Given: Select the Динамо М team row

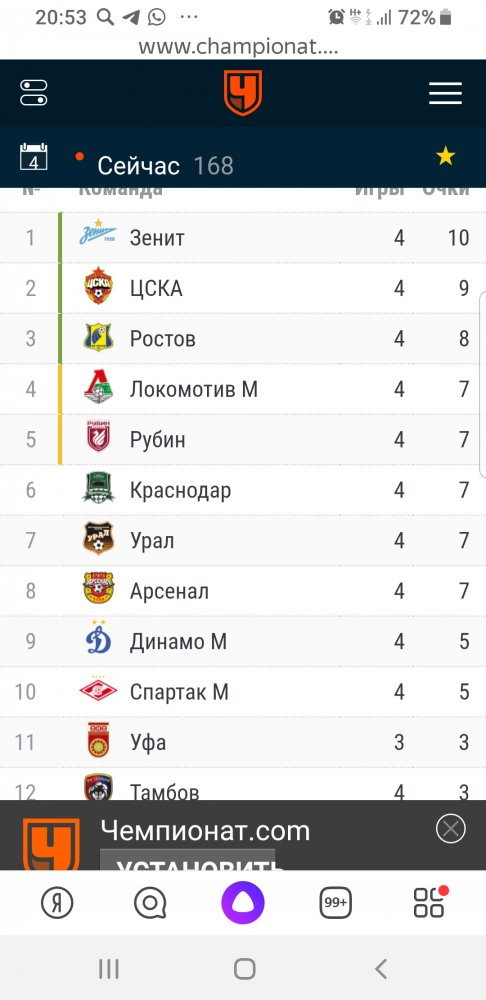Looking at the screenshot, I should pos(243,642).
